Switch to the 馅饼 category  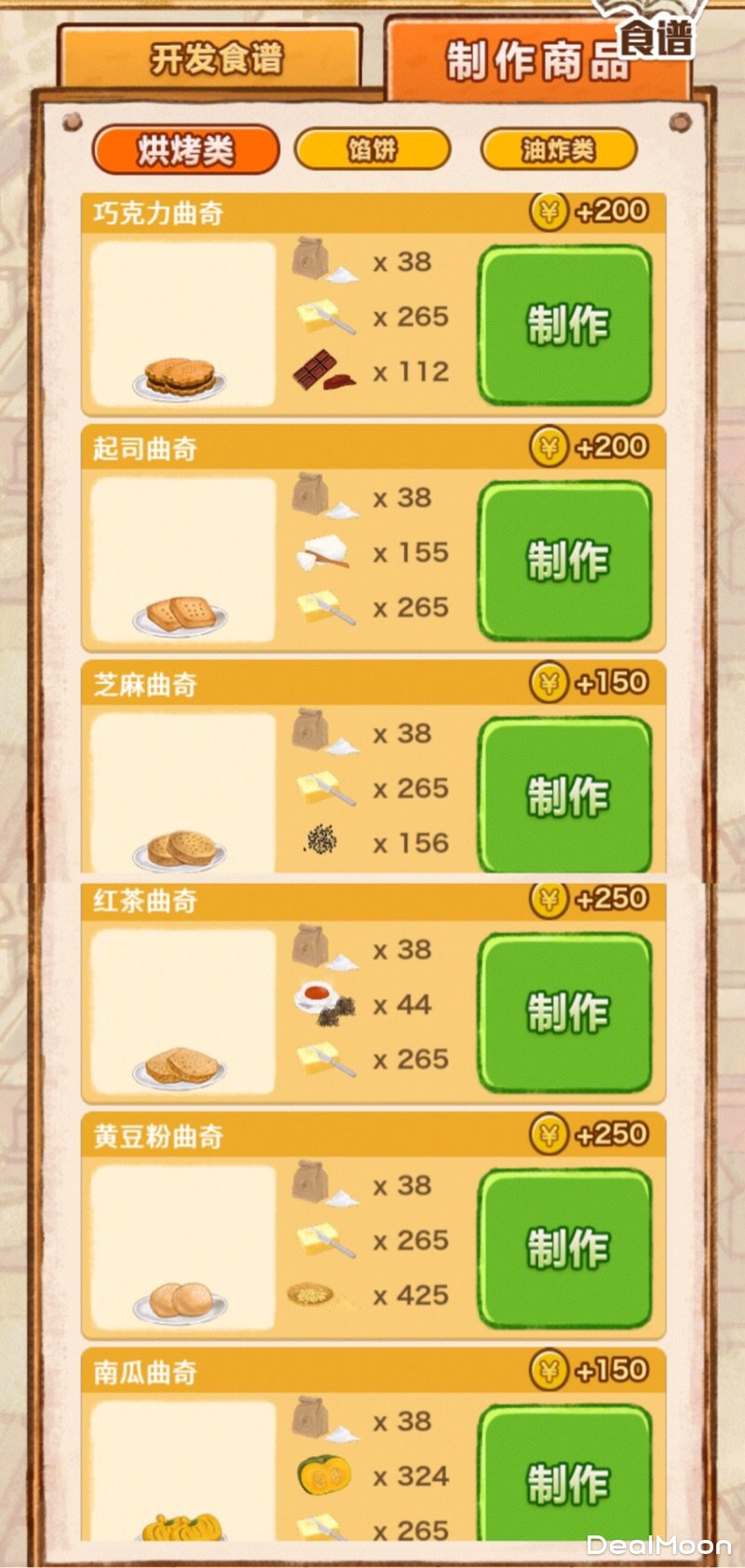coord(372,149)
